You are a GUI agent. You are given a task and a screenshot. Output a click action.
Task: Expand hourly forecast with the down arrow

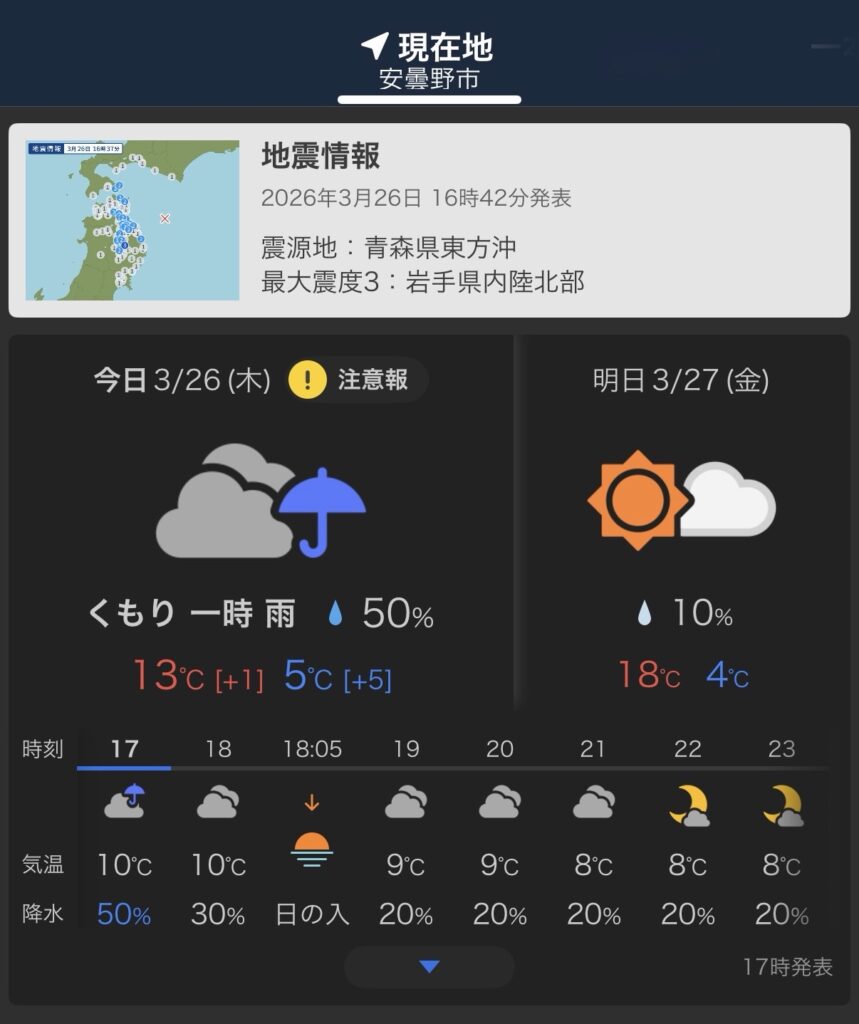[429, 967]
